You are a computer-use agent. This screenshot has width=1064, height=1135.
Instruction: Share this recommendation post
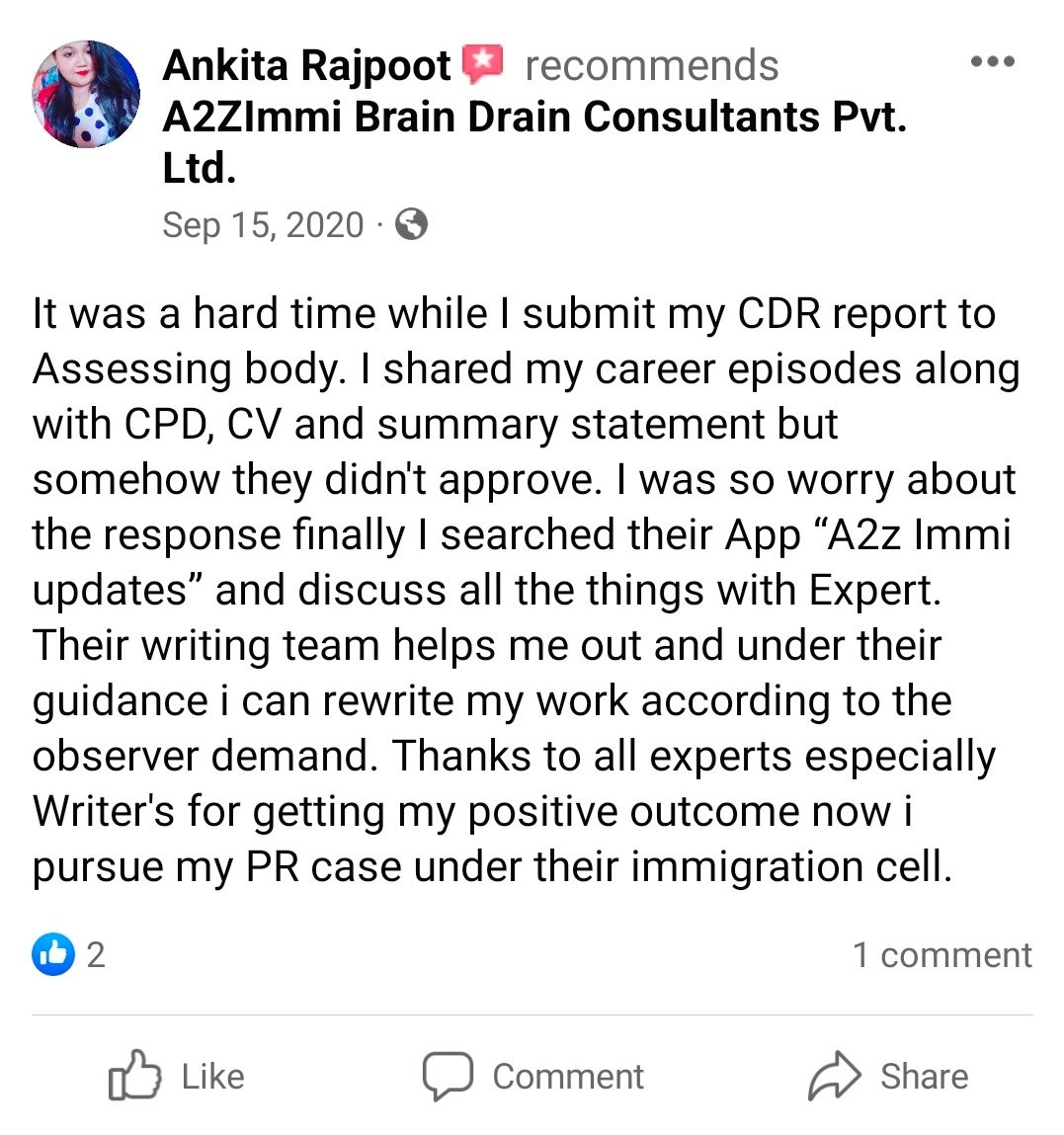(887, 1076)
